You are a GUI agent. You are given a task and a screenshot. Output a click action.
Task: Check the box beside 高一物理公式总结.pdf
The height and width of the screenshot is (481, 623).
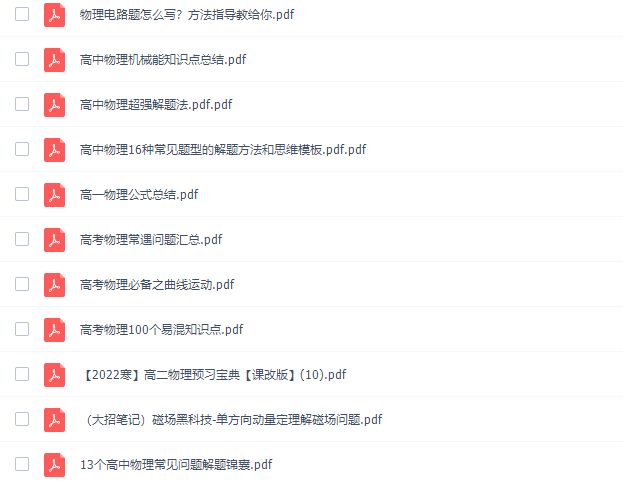pos(22,195)
